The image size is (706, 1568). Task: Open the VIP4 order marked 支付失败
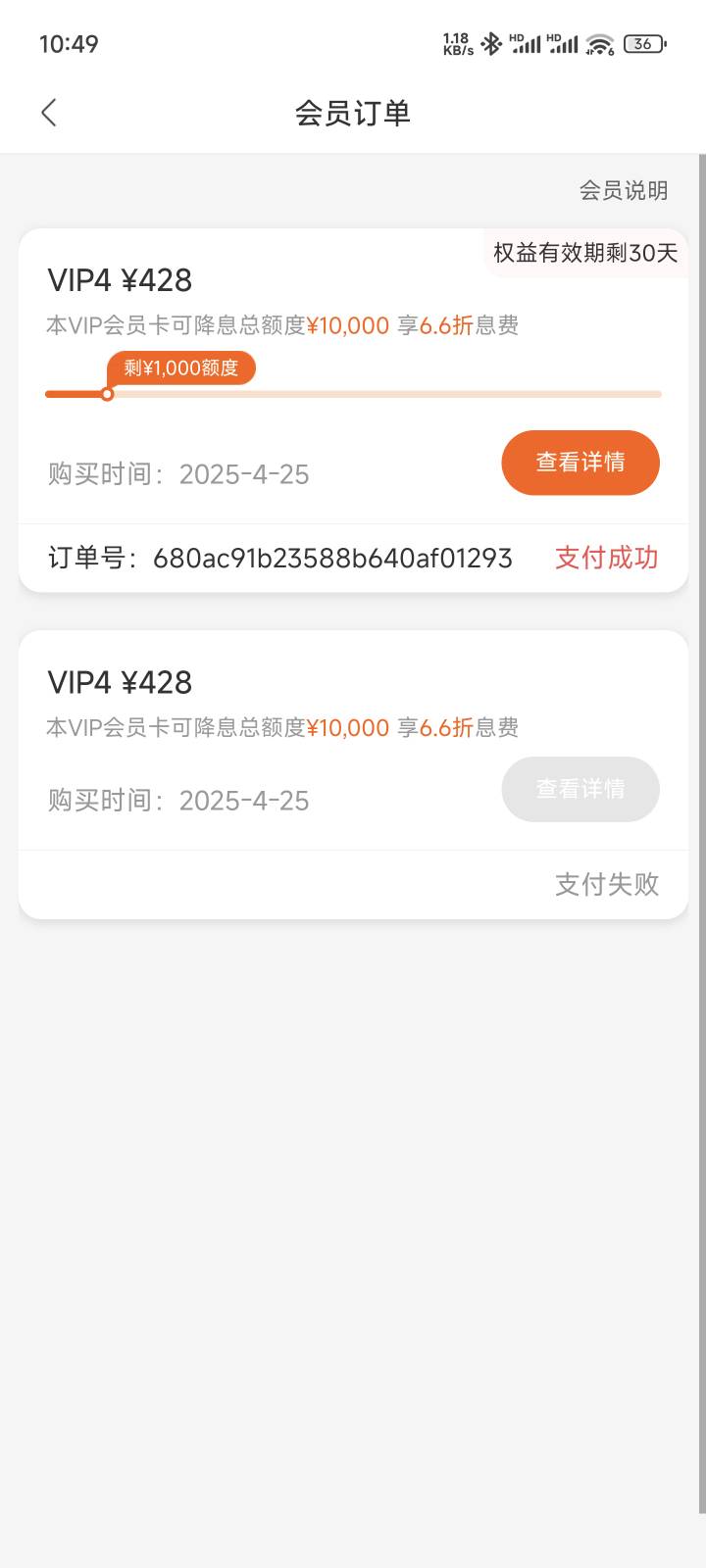(x=353, y=774)
